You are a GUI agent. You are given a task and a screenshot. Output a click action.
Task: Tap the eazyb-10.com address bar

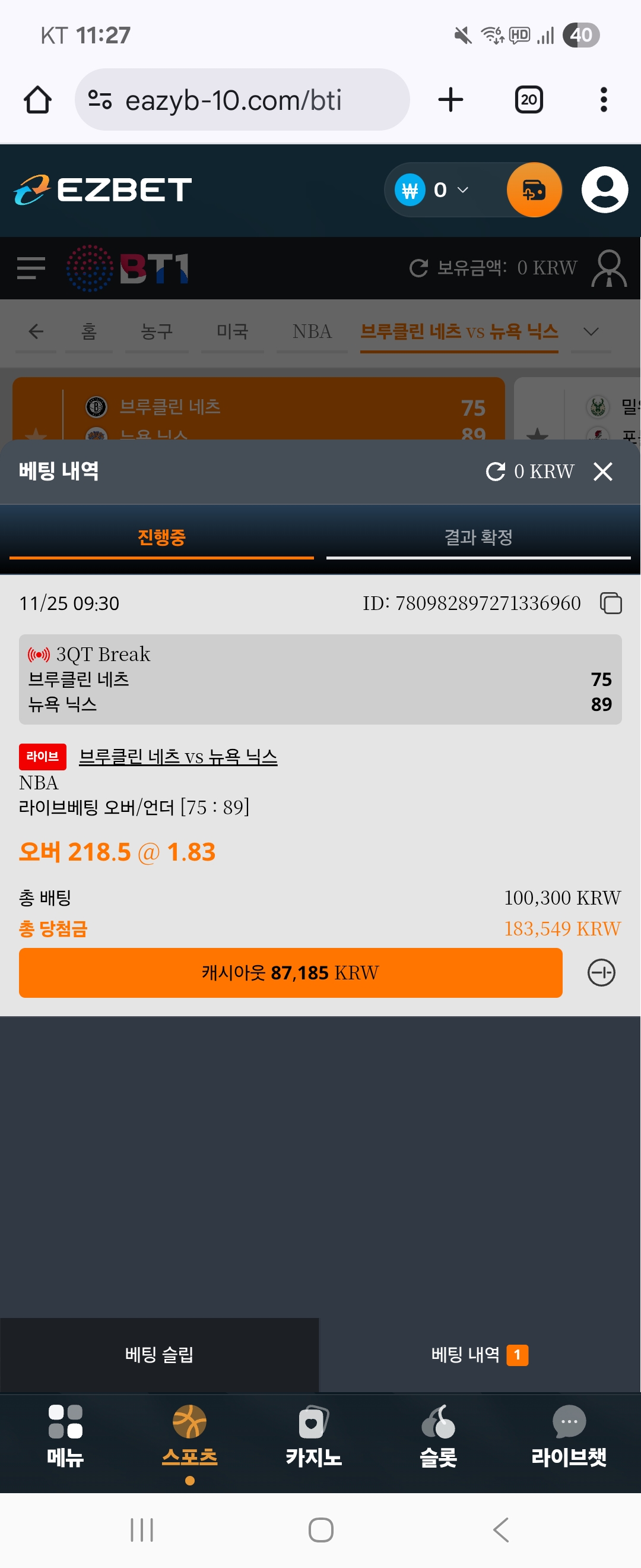pyautogui.click(x=242, y=100)
